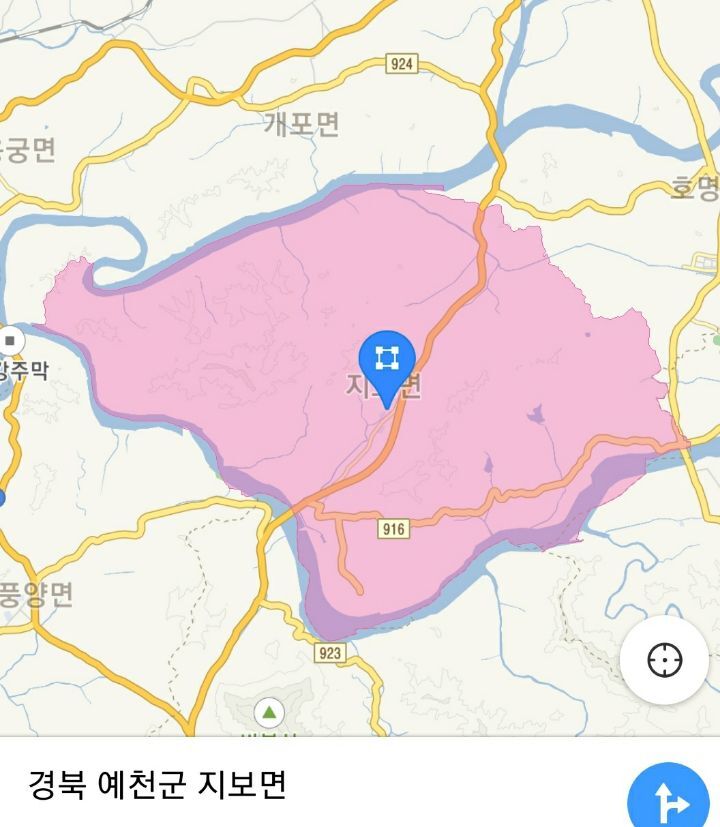Start directions to 지보면
Screen dimensions: 720x827
point(668,797)
